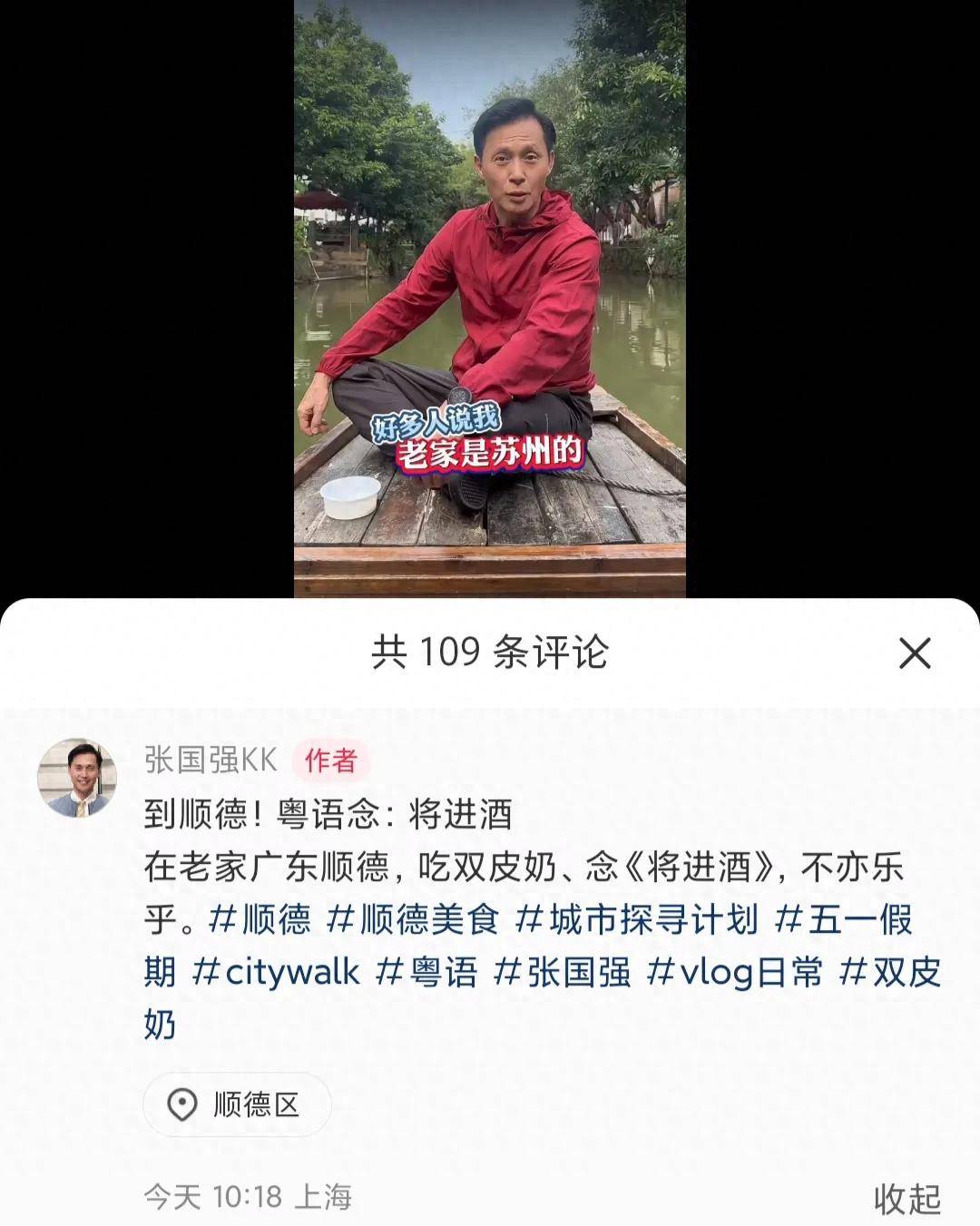Open the #vlog日常 hashtag
The image size is (980, 1226).
click(735, 973)
